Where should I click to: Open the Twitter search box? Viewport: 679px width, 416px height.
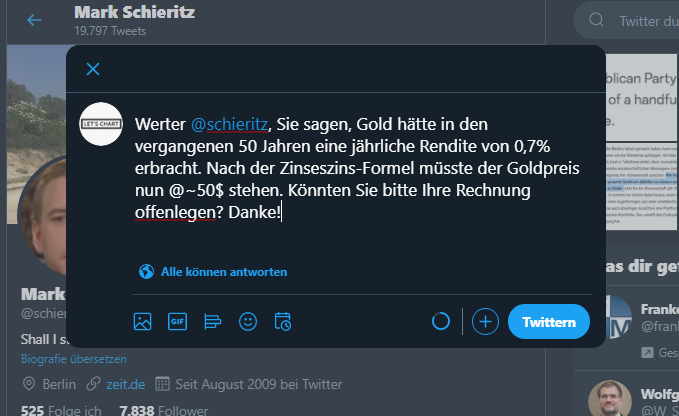[640, 20]
